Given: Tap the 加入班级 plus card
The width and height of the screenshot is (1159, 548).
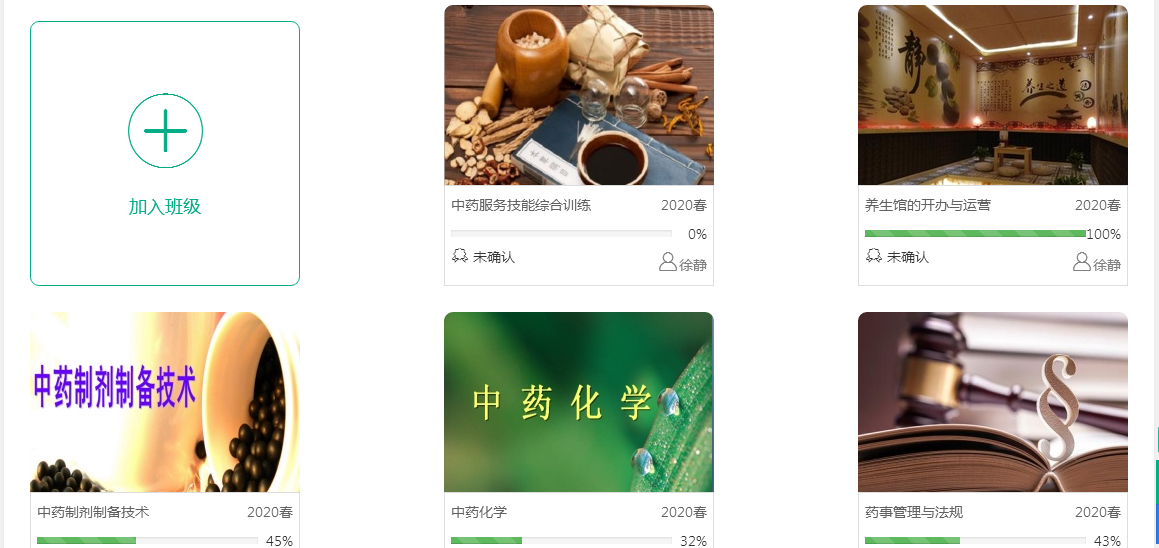Looking at the screenshot, I should click(165, 153).
